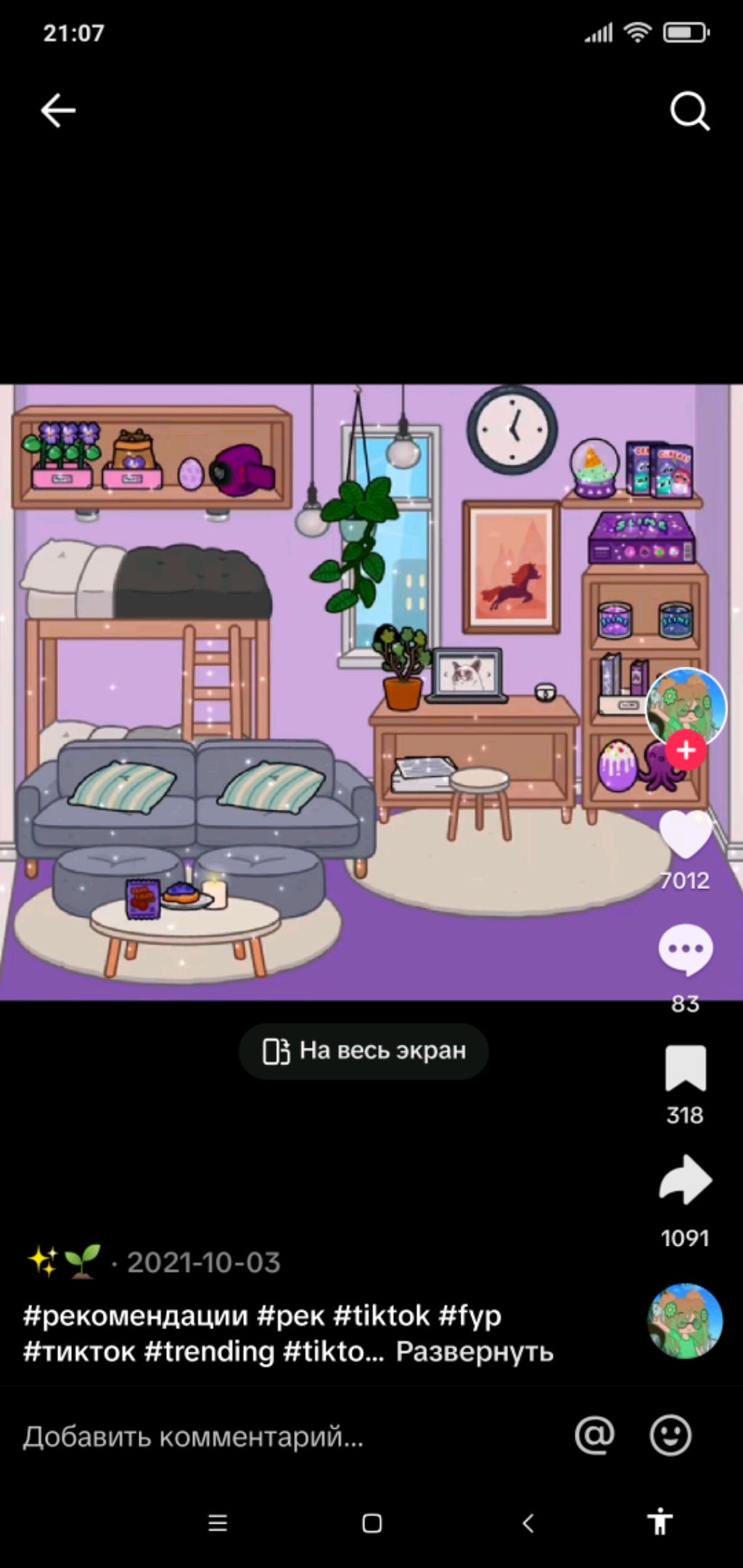This screenshot has width=743, height=1568.
Task: Expand the caption with Развернуть
Action: (x=475, y=1352)
